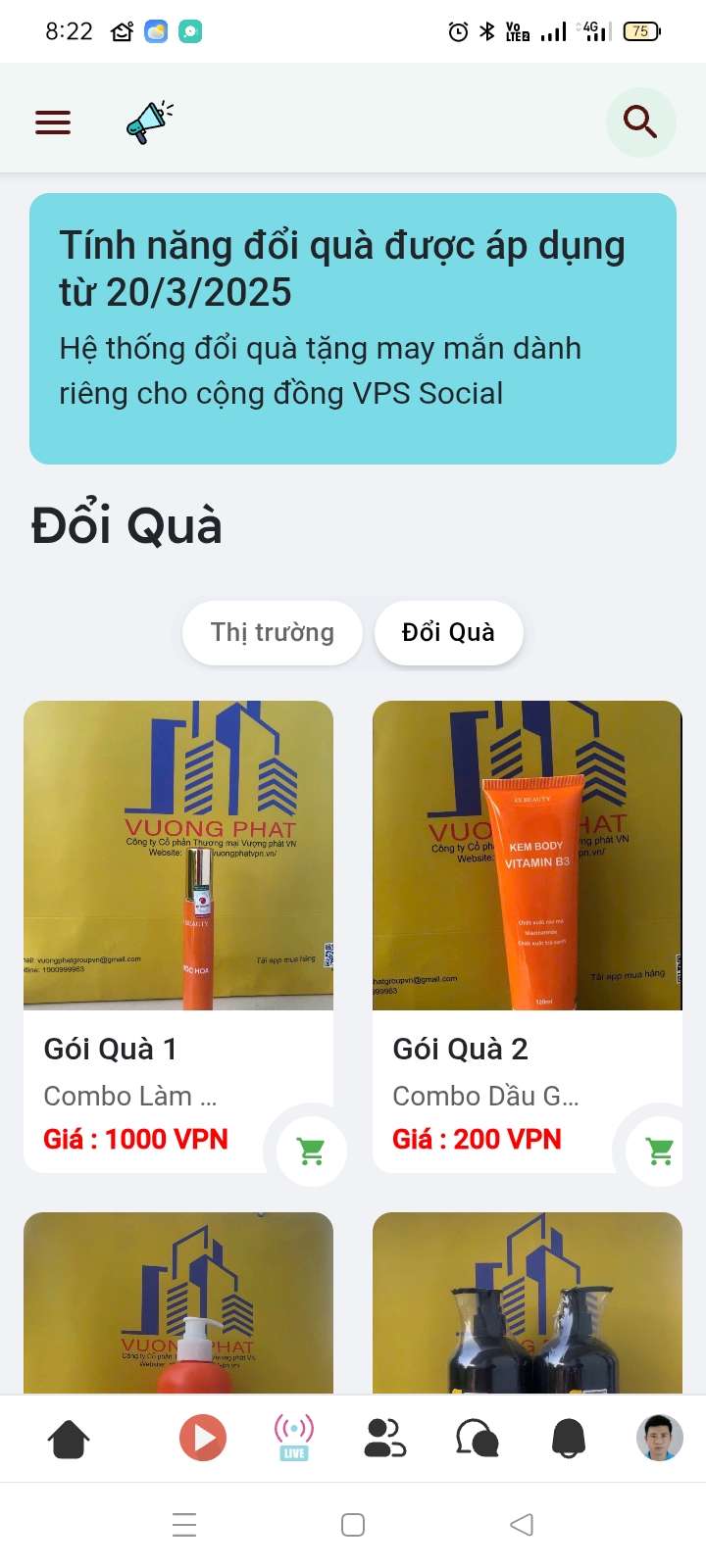Tap the megaphone announcements icon

pyautogui.click(x=149, y=122)
